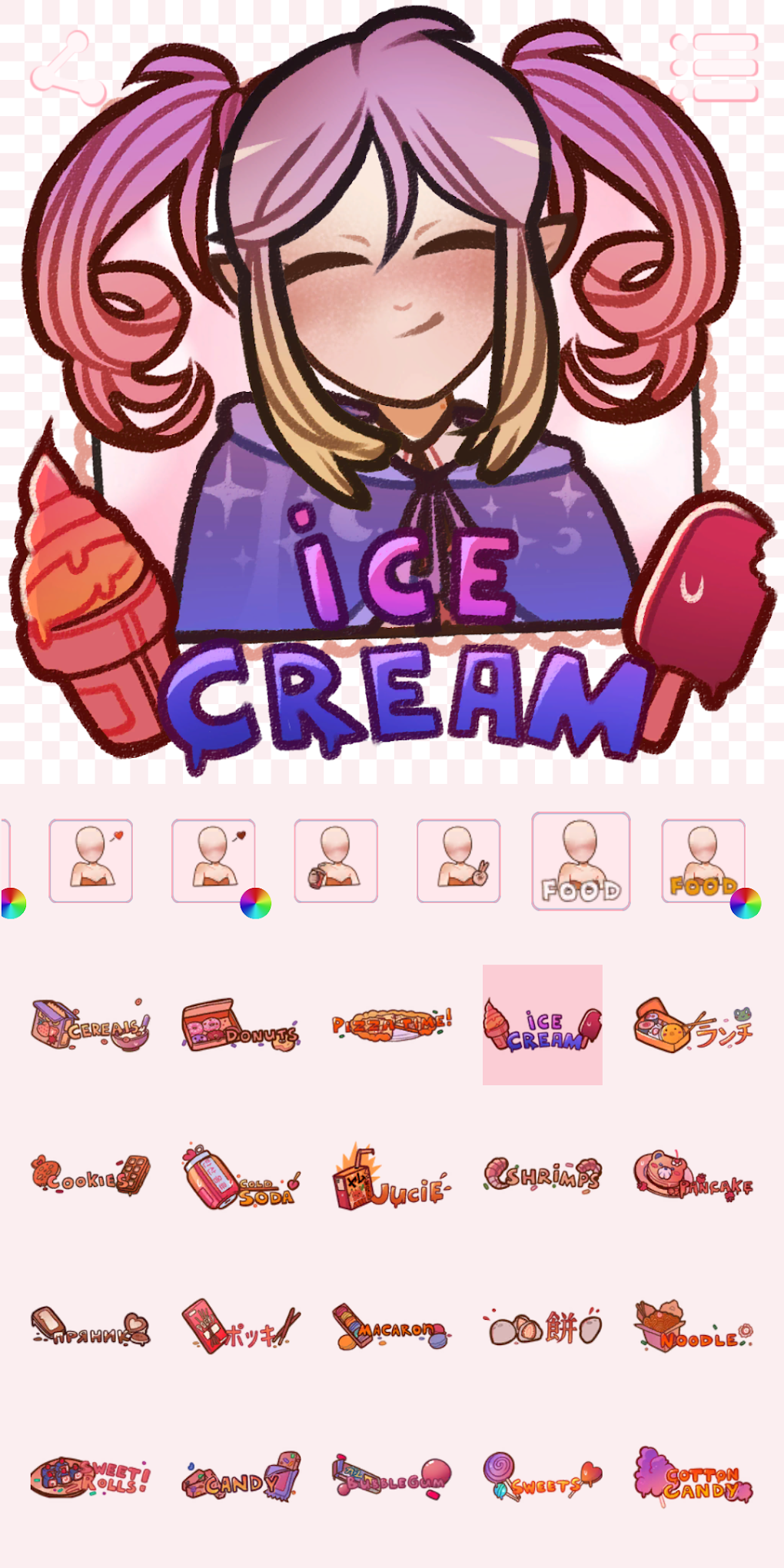The width and height of the screenshot is (784, 1568).
Task: Select the yellow FOOD category tab
Action: coord(703,861)
